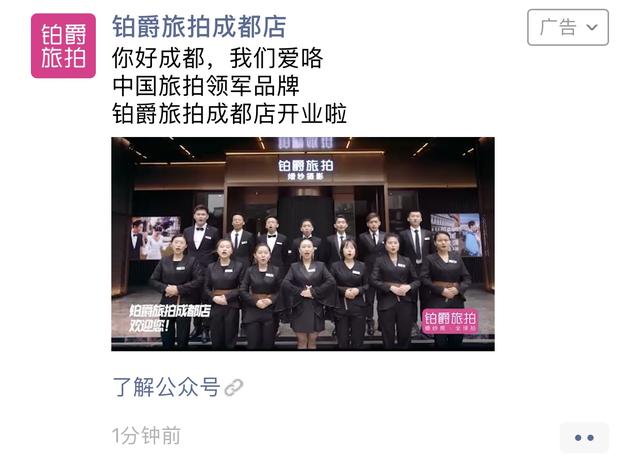The image size is (640, 462).
Task: Expand the 广告 dropdown
Action: (567, 27)
